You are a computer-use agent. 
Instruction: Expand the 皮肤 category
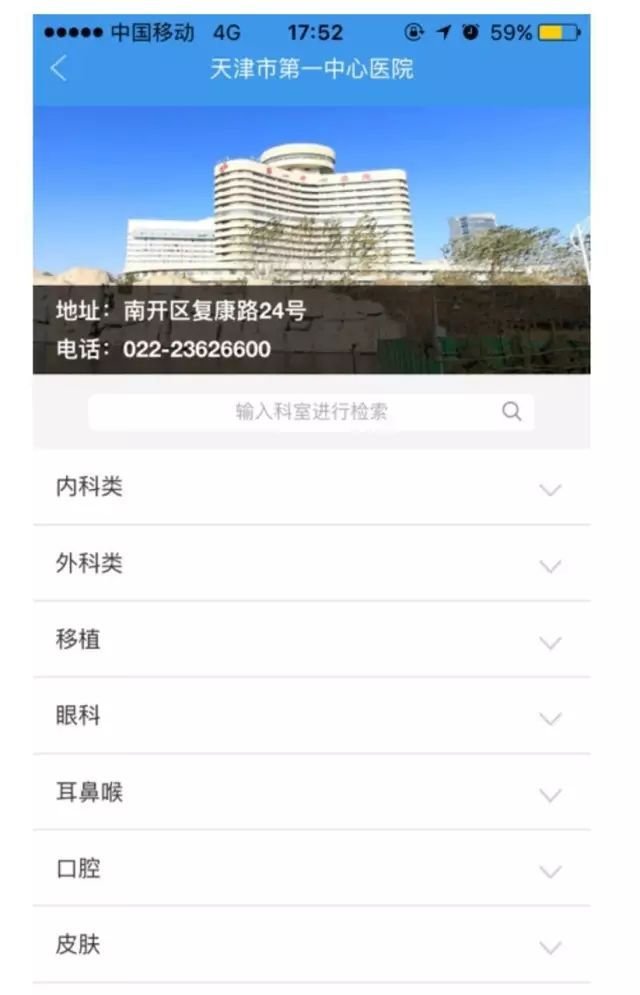(311, 945)
